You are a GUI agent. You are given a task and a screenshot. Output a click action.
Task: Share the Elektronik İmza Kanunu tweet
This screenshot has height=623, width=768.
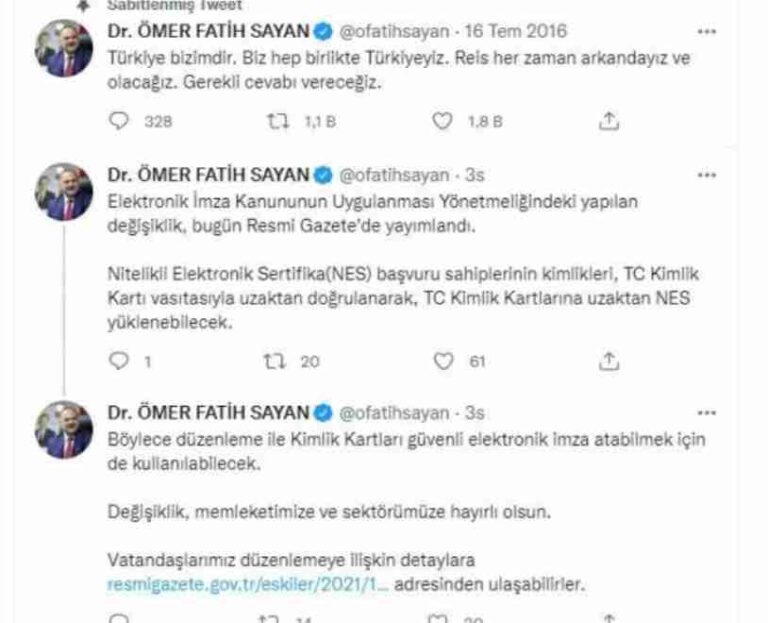click(607, 358)
